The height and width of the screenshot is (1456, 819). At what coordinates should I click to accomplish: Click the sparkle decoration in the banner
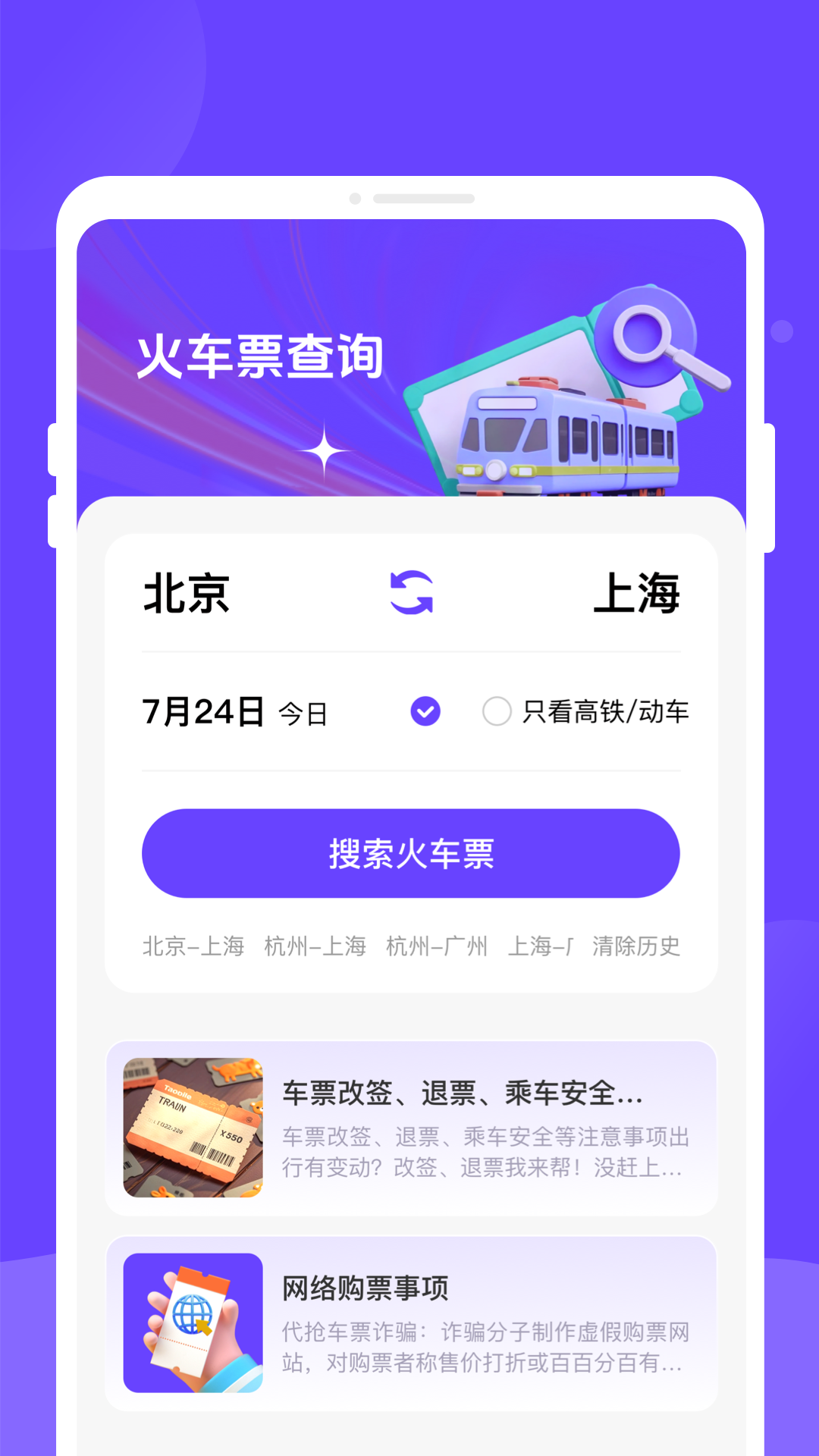[x=325, y=450]
